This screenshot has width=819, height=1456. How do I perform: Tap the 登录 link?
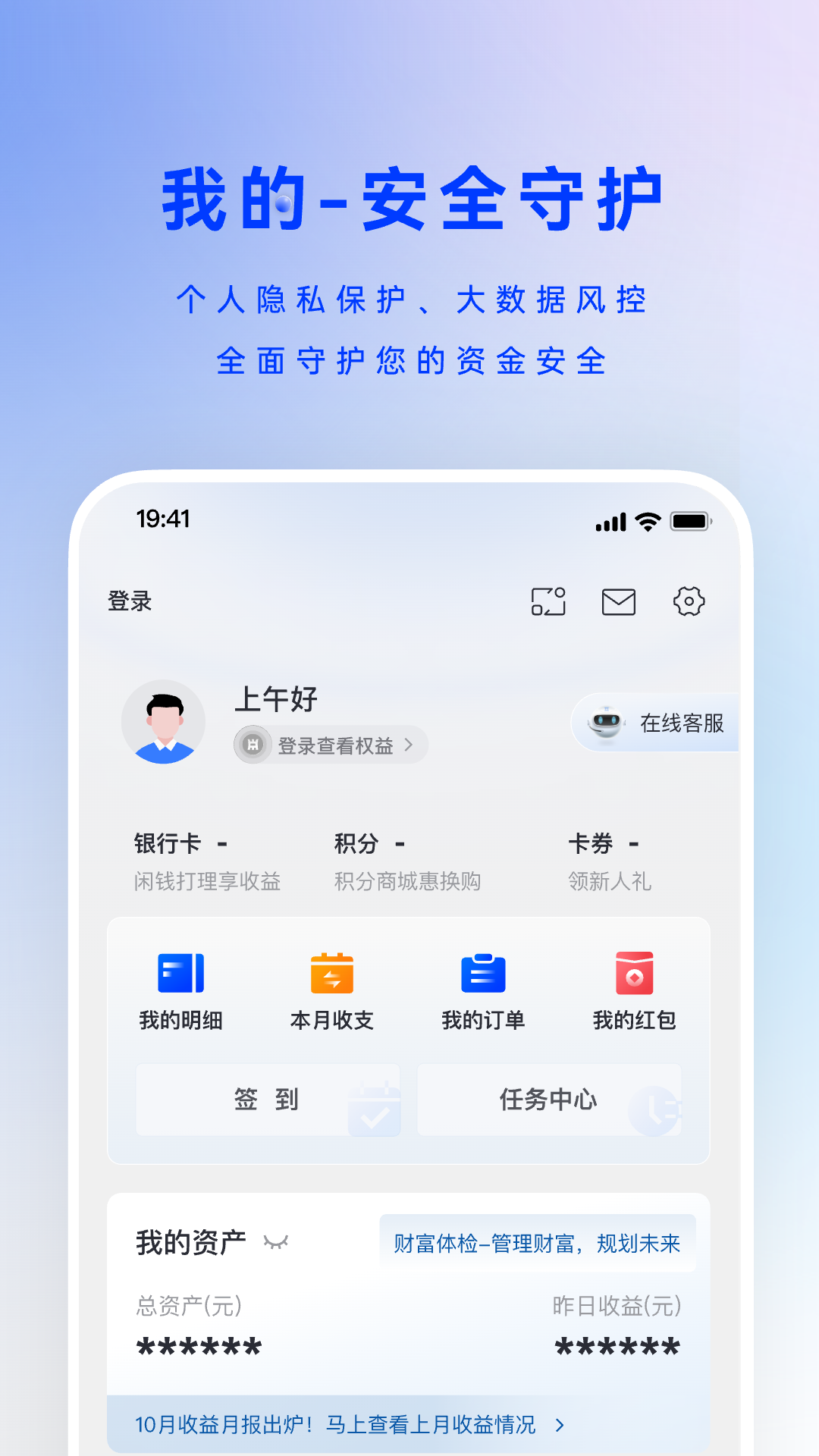[x=130, y=601]
